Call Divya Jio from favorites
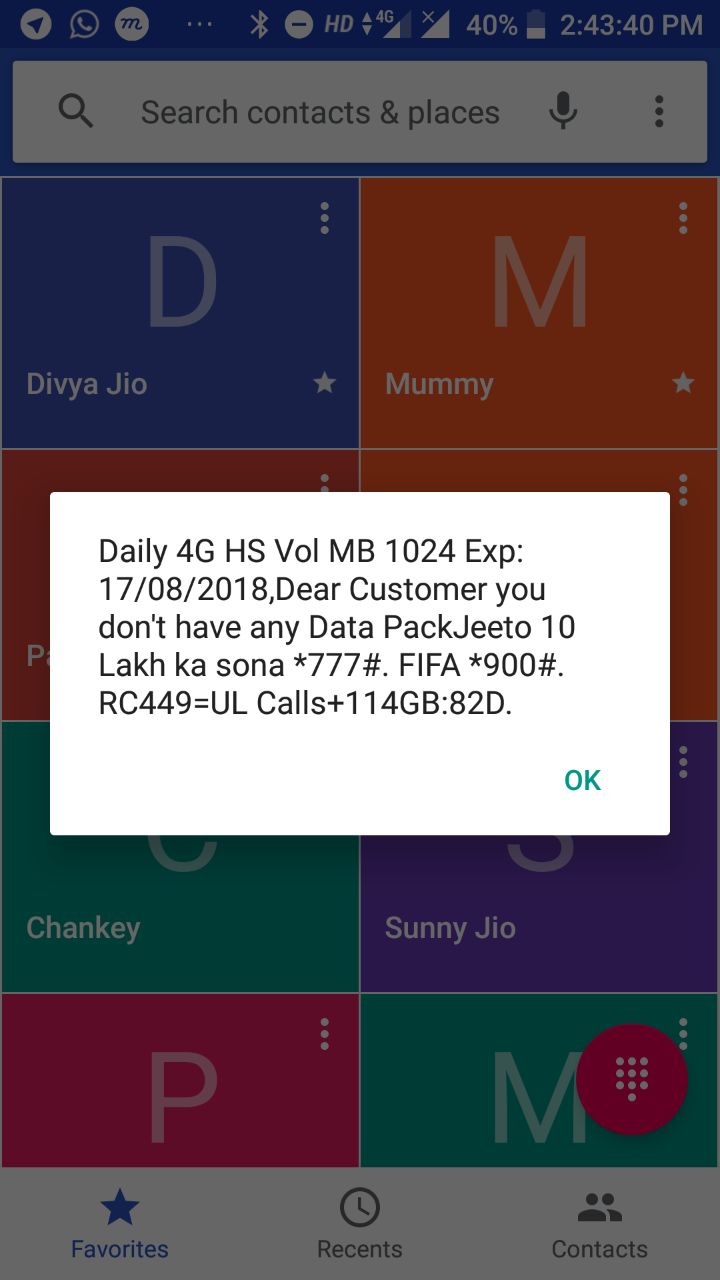The height and width of the screenshot is (1280, 720). click(x=180, y=313)
